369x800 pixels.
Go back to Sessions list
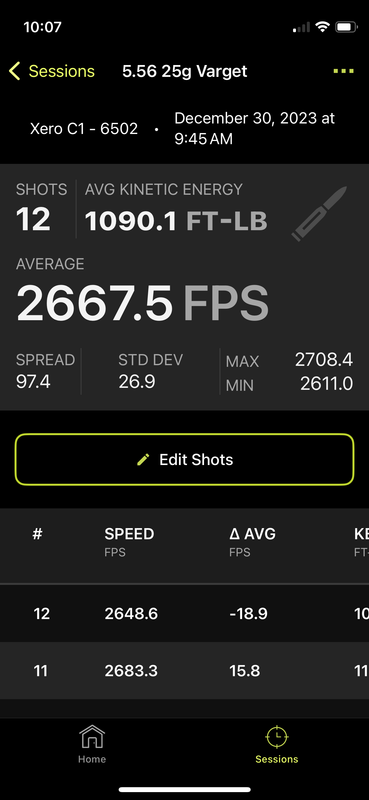tap(52, 71)
